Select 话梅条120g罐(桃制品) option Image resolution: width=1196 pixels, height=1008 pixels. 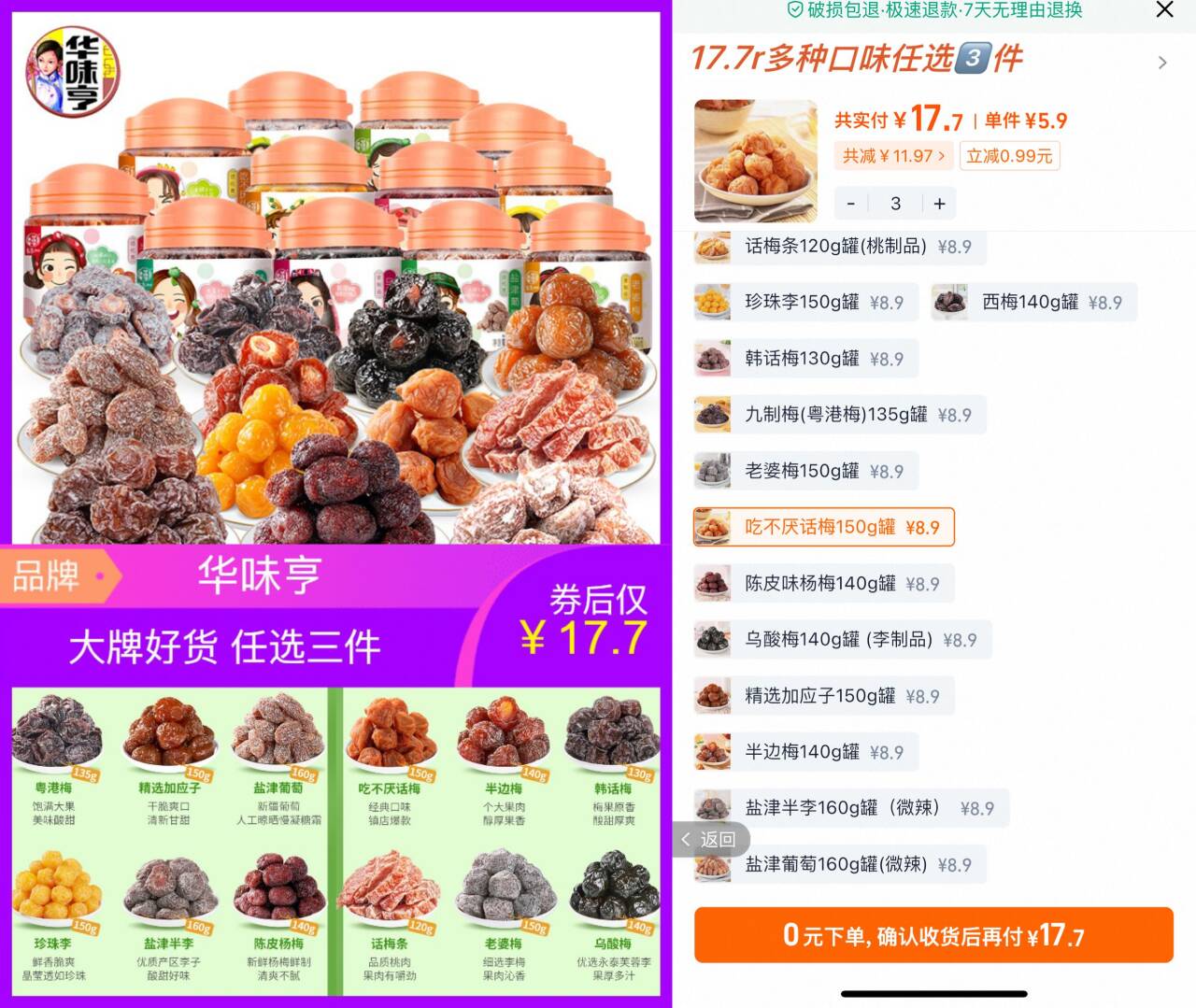tap(838, 247)
